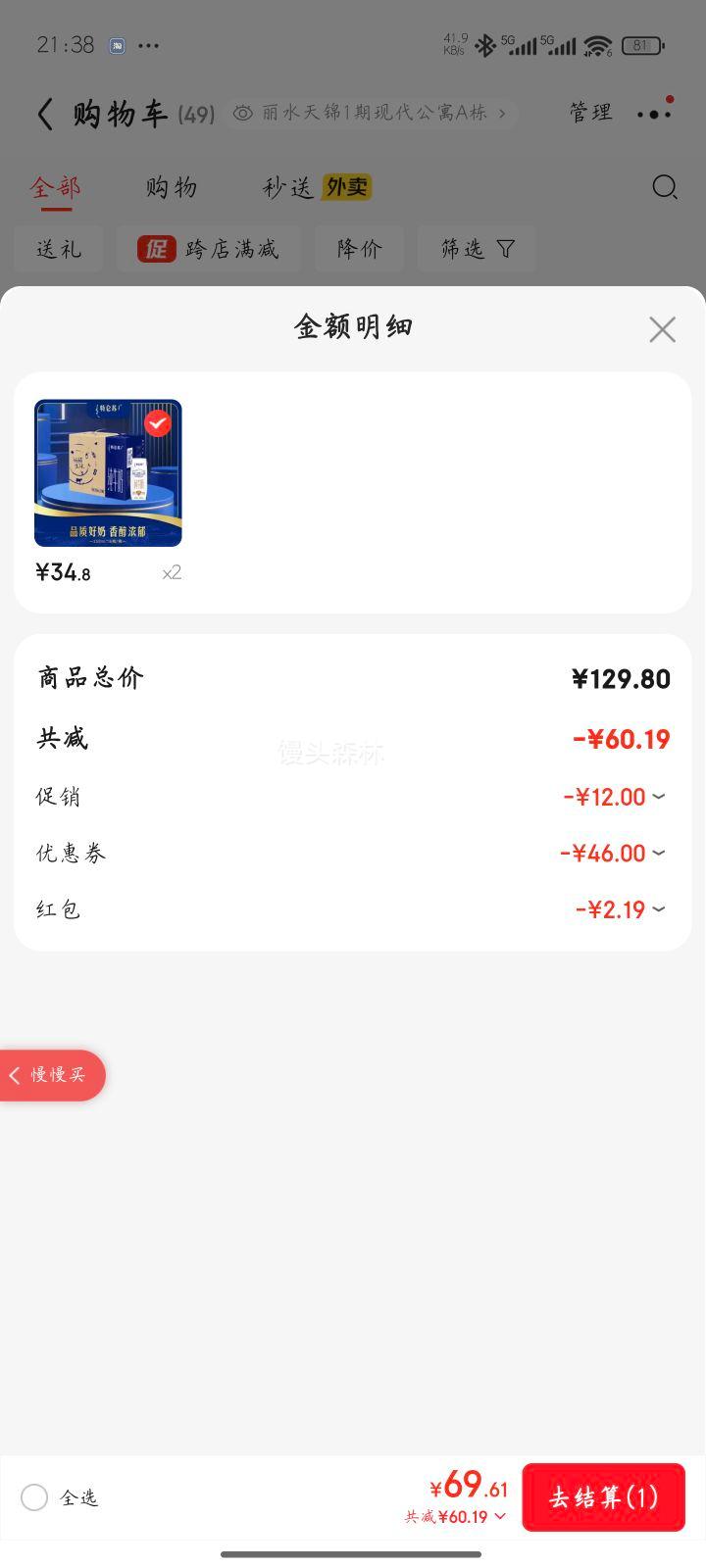Screen dimensions: 706x1568
Task: Open 管理 to manage cart items
Action: 590,113
